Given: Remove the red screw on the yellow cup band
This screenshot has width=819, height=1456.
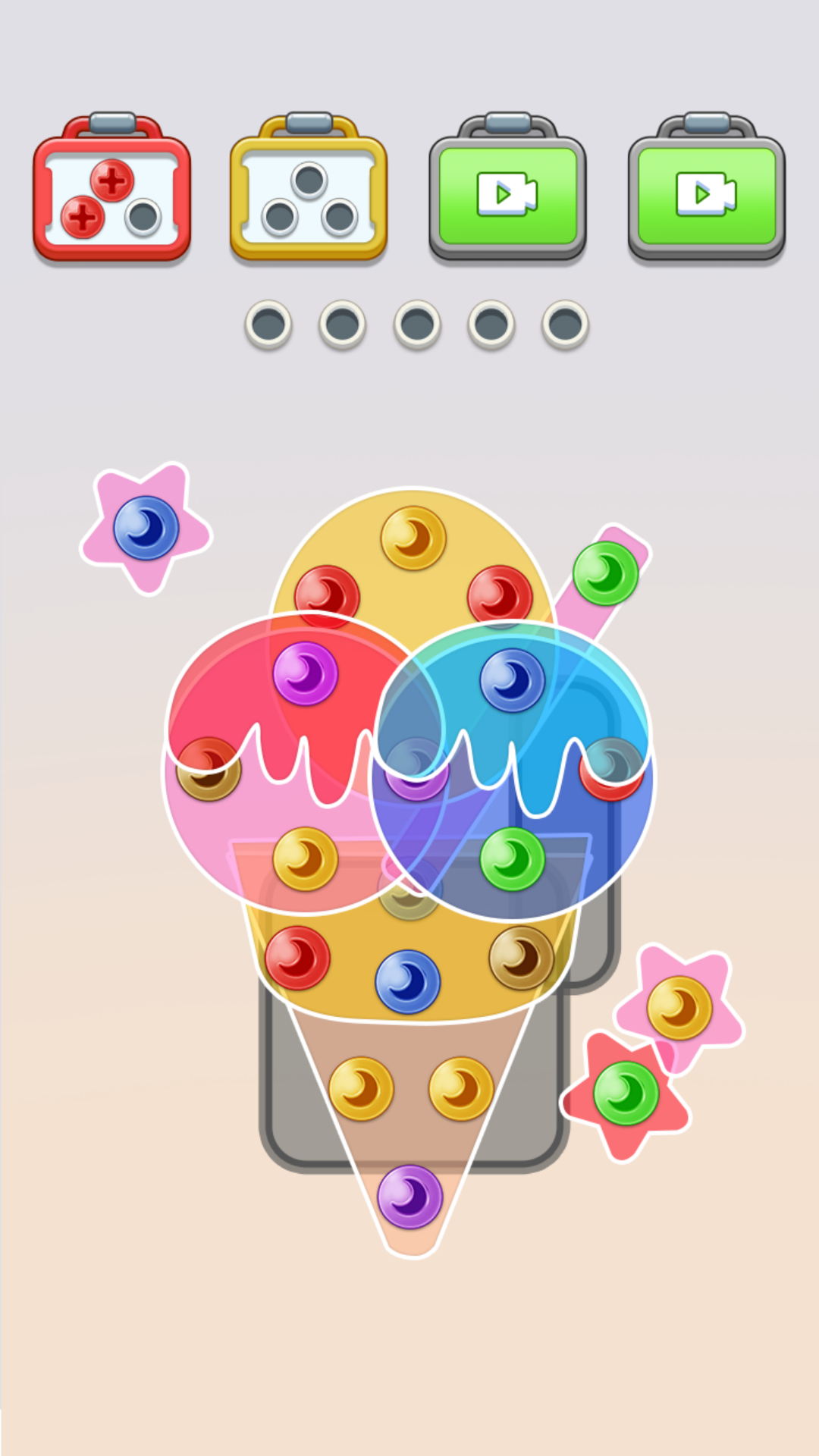Looking at the screenshot, I should 297,958.
